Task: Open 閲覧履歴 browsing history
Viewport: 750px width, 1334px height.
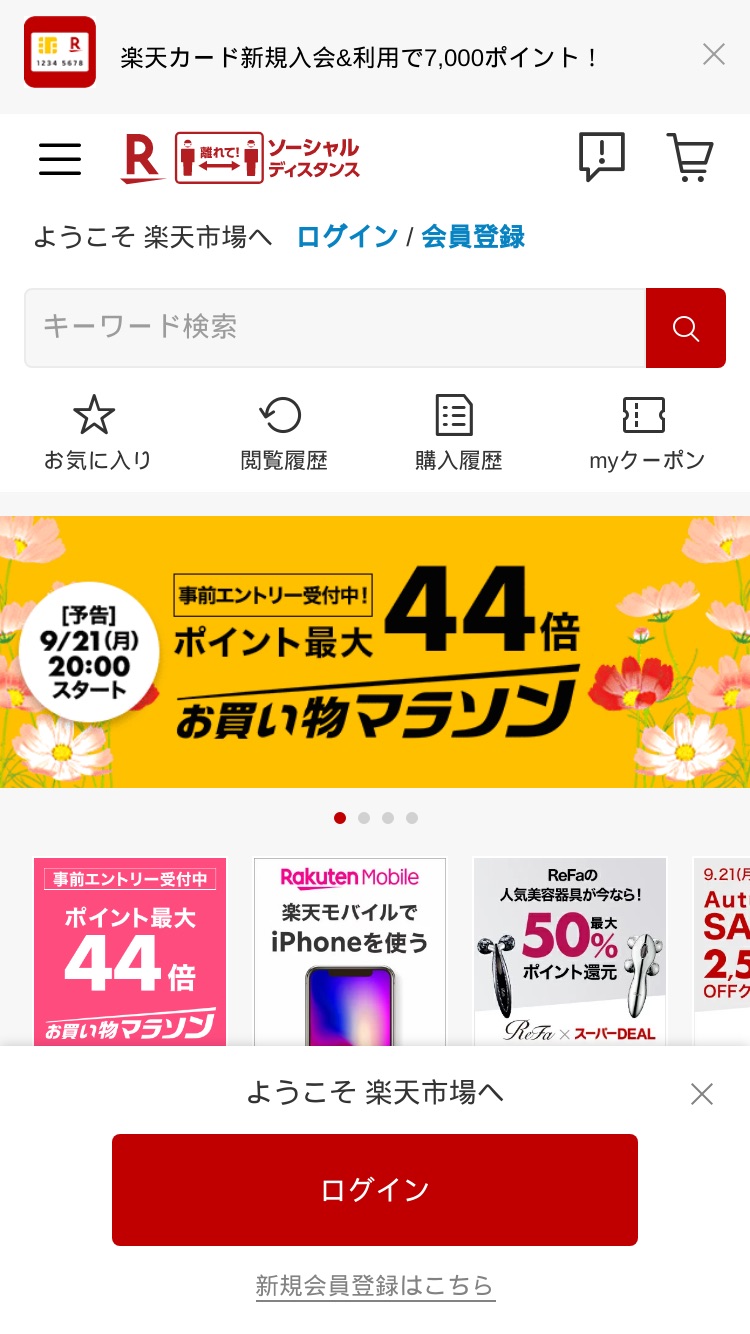Action: click(283, 433)
